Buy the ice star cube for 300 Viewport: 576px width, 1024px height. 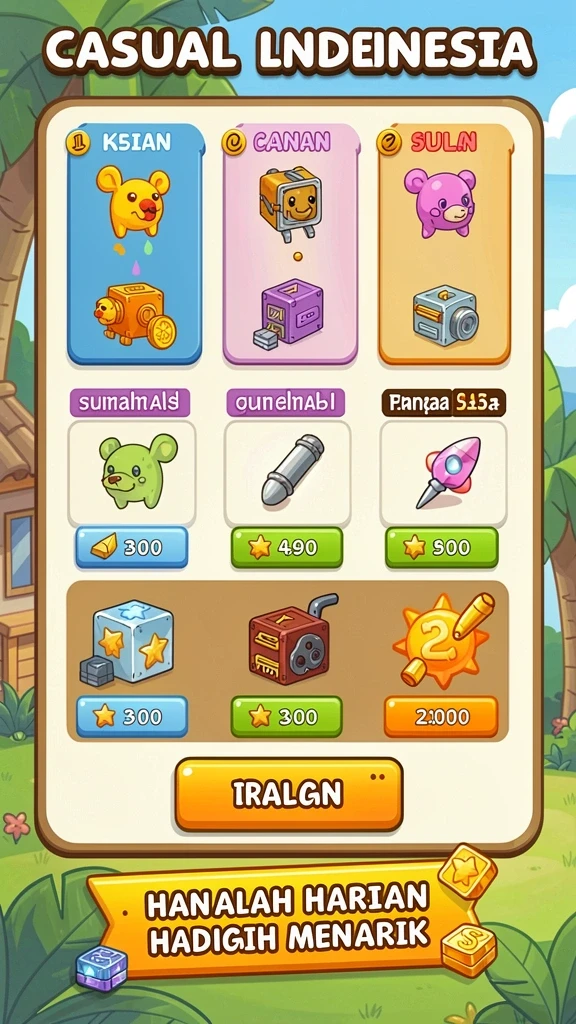point(132,716)
